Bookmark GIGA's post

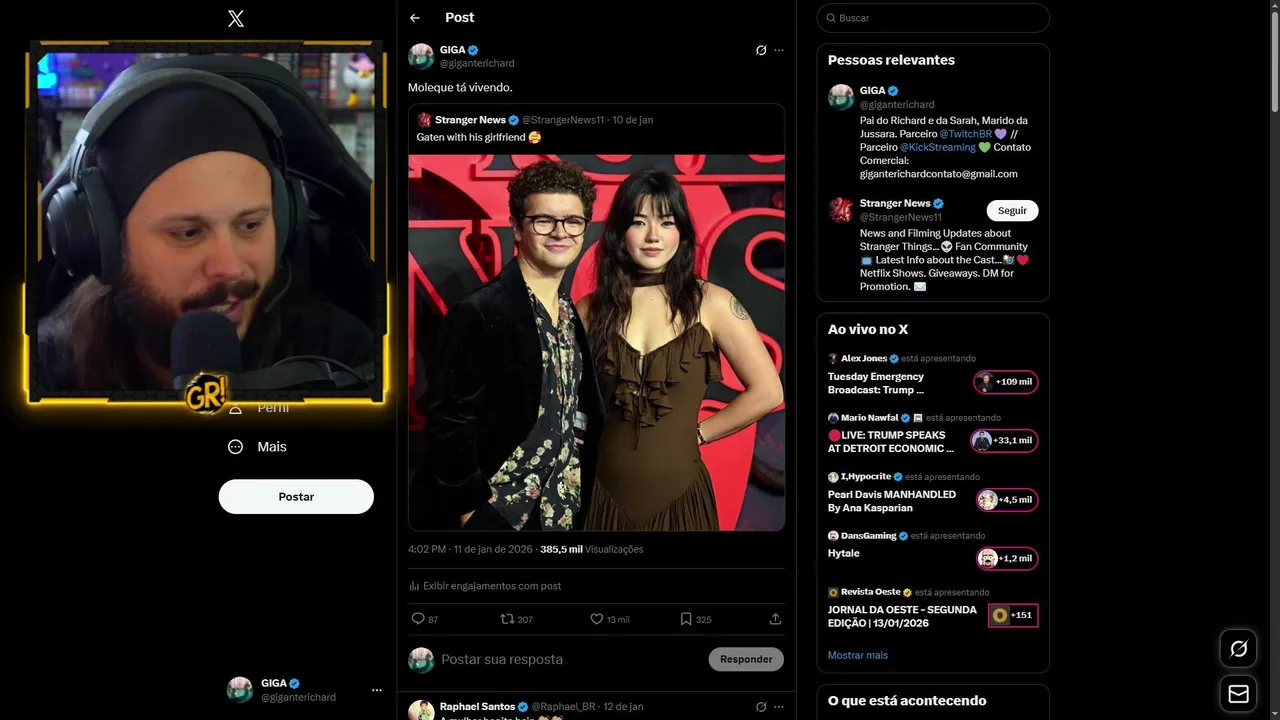pyautogui.click(x=686, y=619)
